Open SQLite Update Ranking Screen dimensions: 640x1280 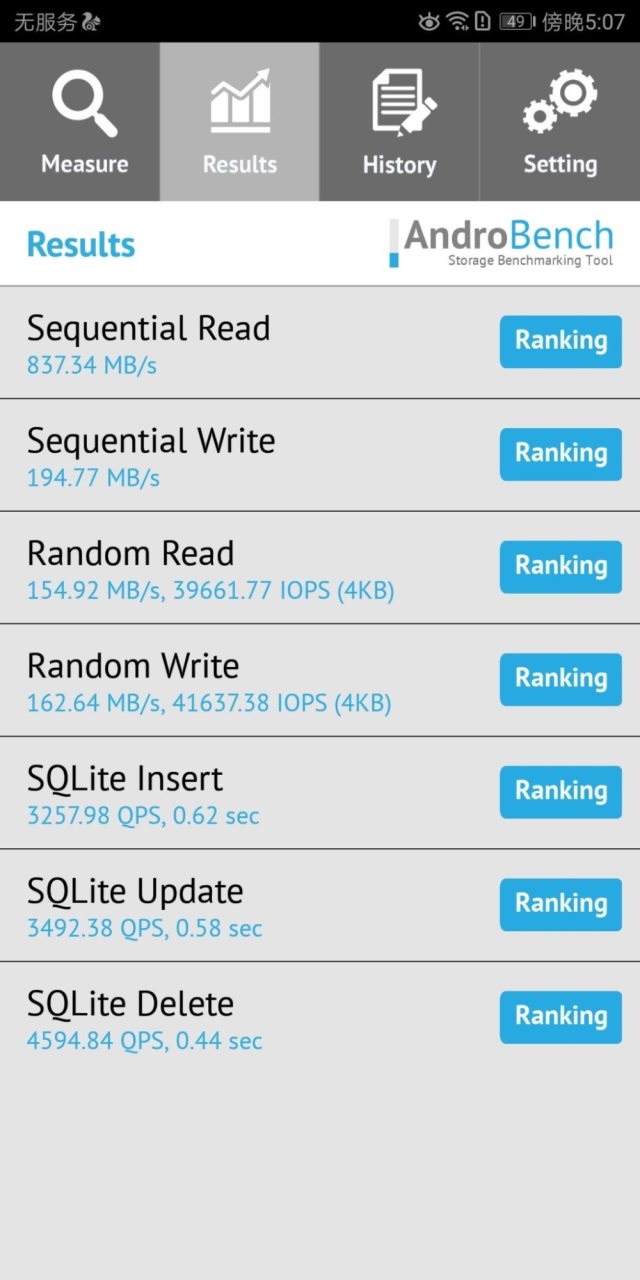pyautogui.click(x=560, y=903)
